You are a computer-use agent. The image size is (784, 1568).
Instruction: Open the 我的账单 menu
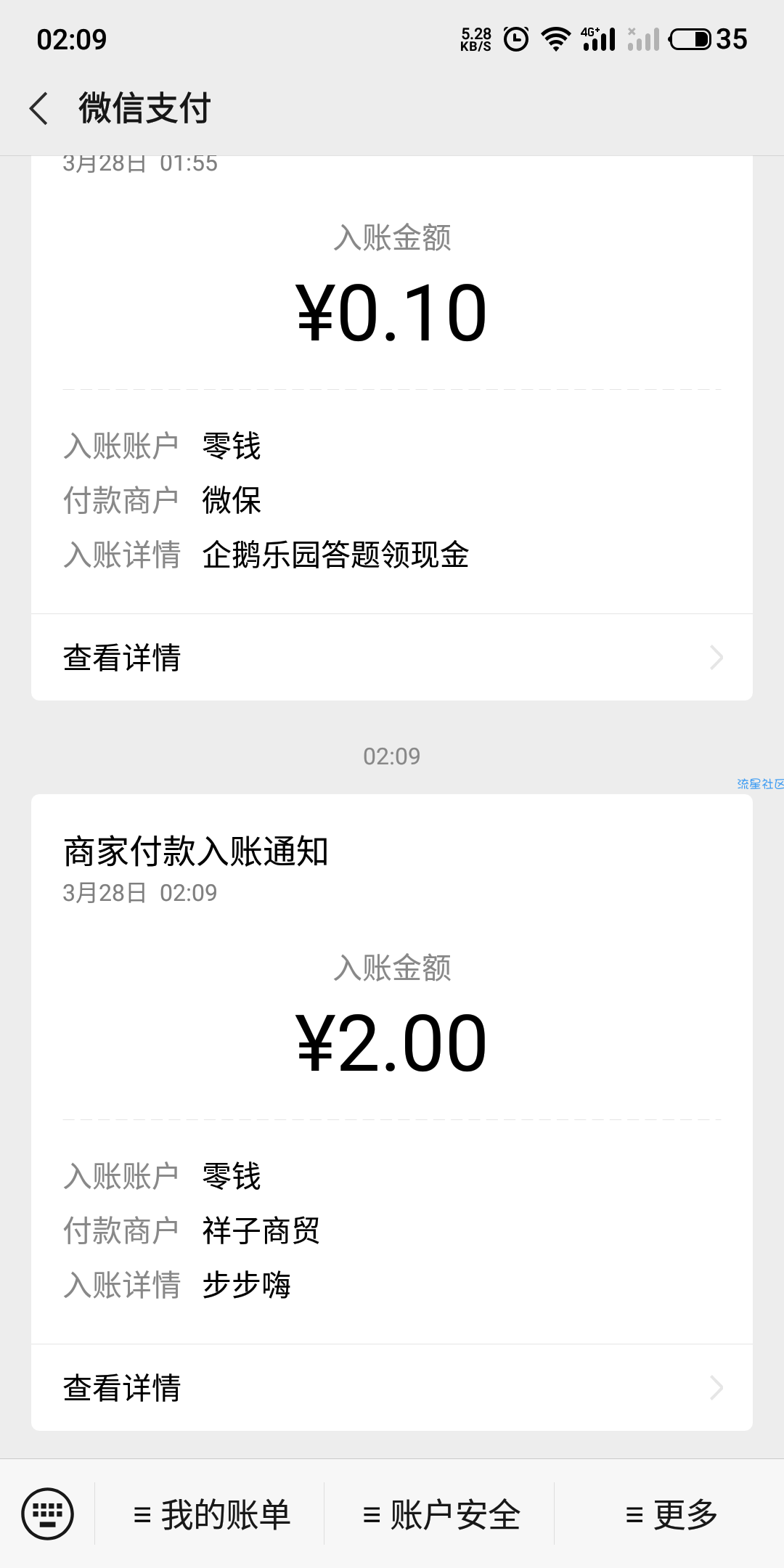click(211, 1515)
